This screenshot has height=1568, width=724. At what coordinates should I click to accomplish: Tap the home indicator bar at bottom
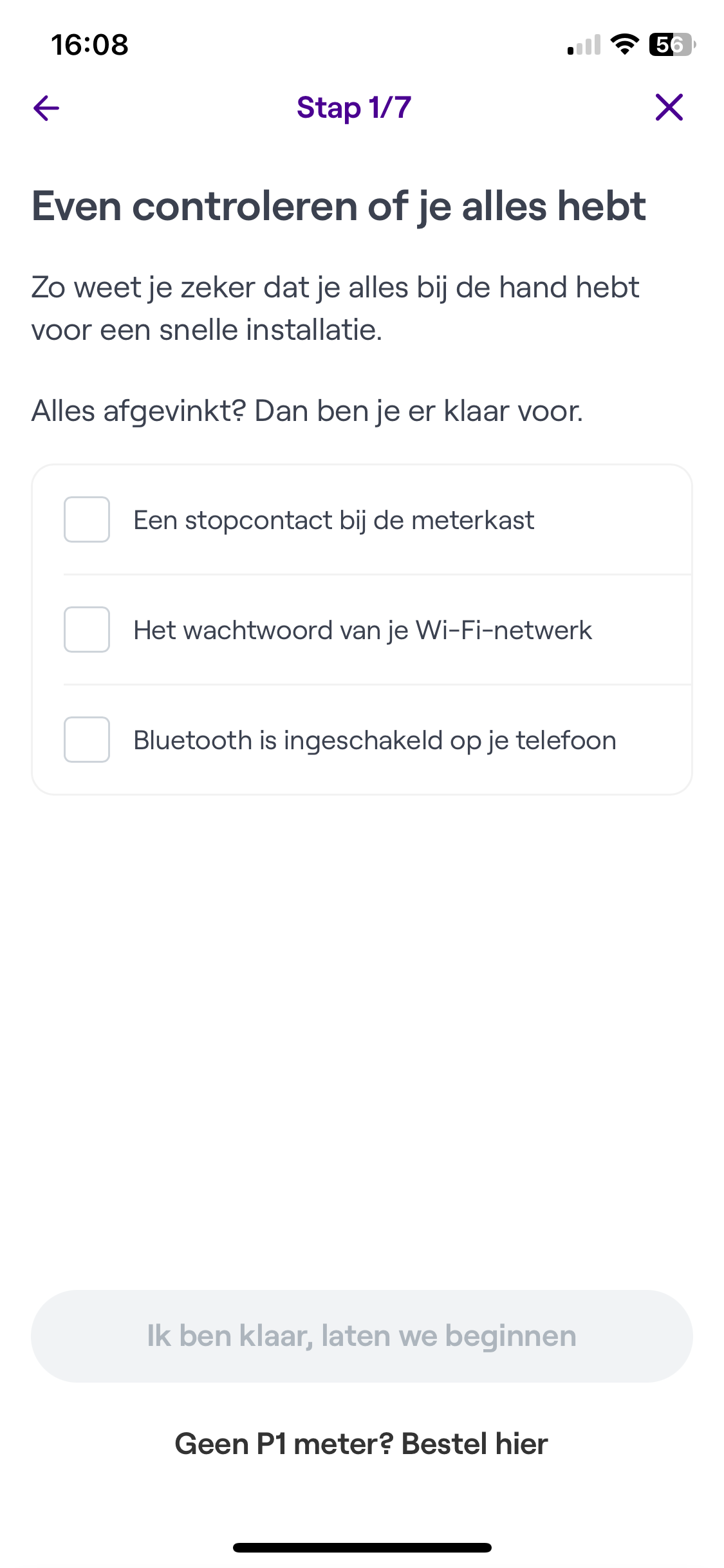click(x=362, y=1547)
